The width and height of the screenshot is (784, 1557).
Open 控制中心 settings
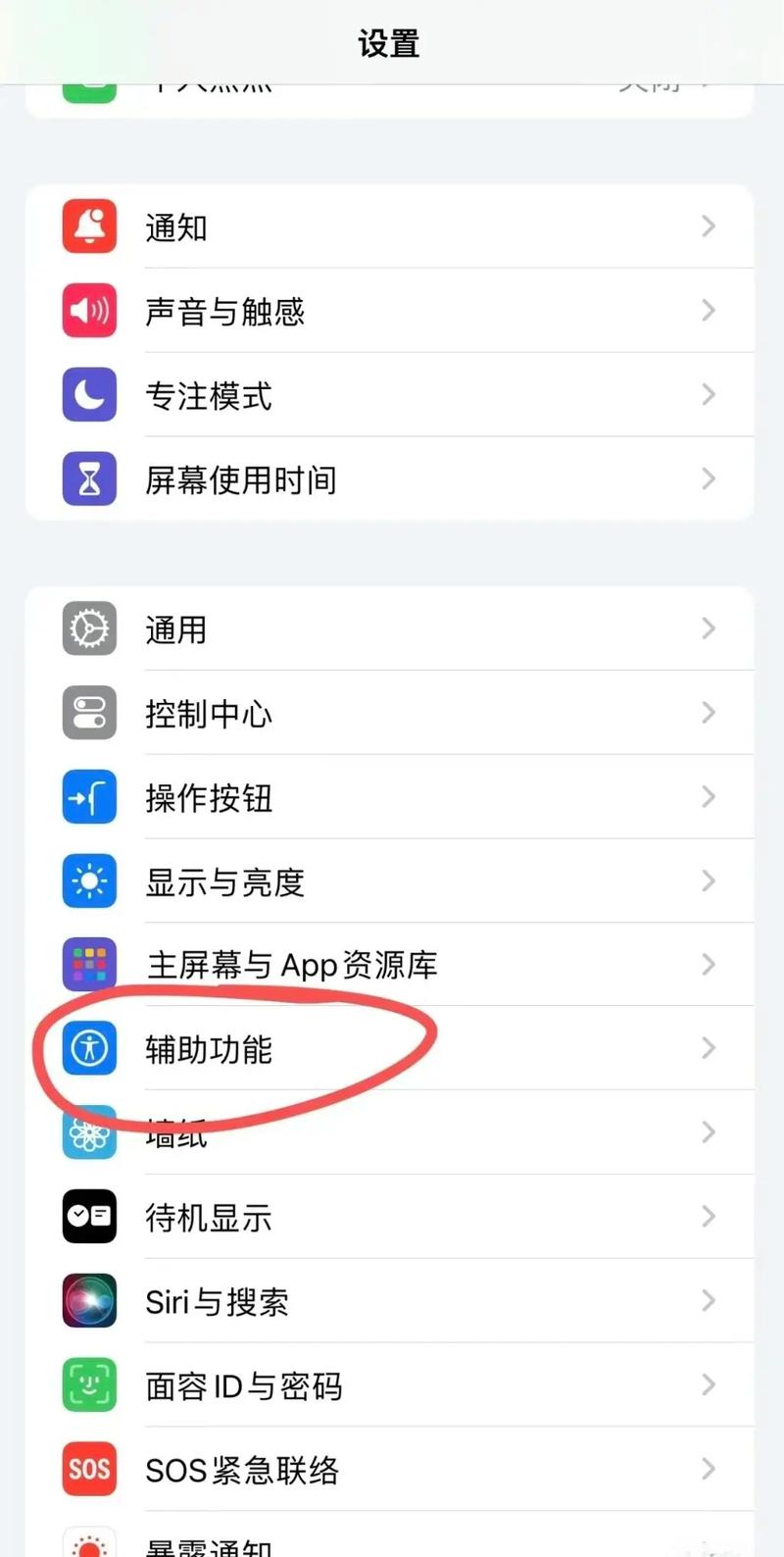(x=392, y=714)
